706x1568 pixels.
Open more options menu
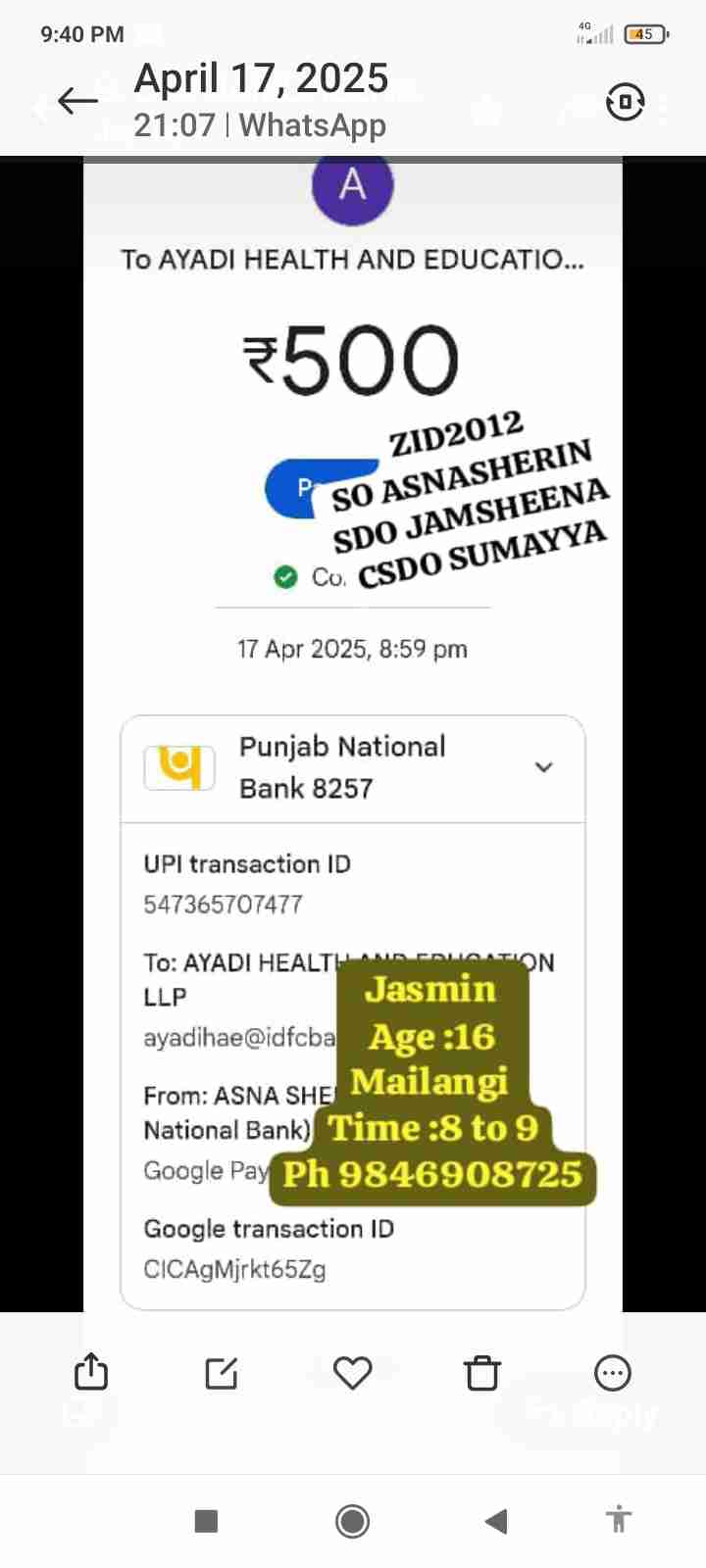(x=613, y=1373)
